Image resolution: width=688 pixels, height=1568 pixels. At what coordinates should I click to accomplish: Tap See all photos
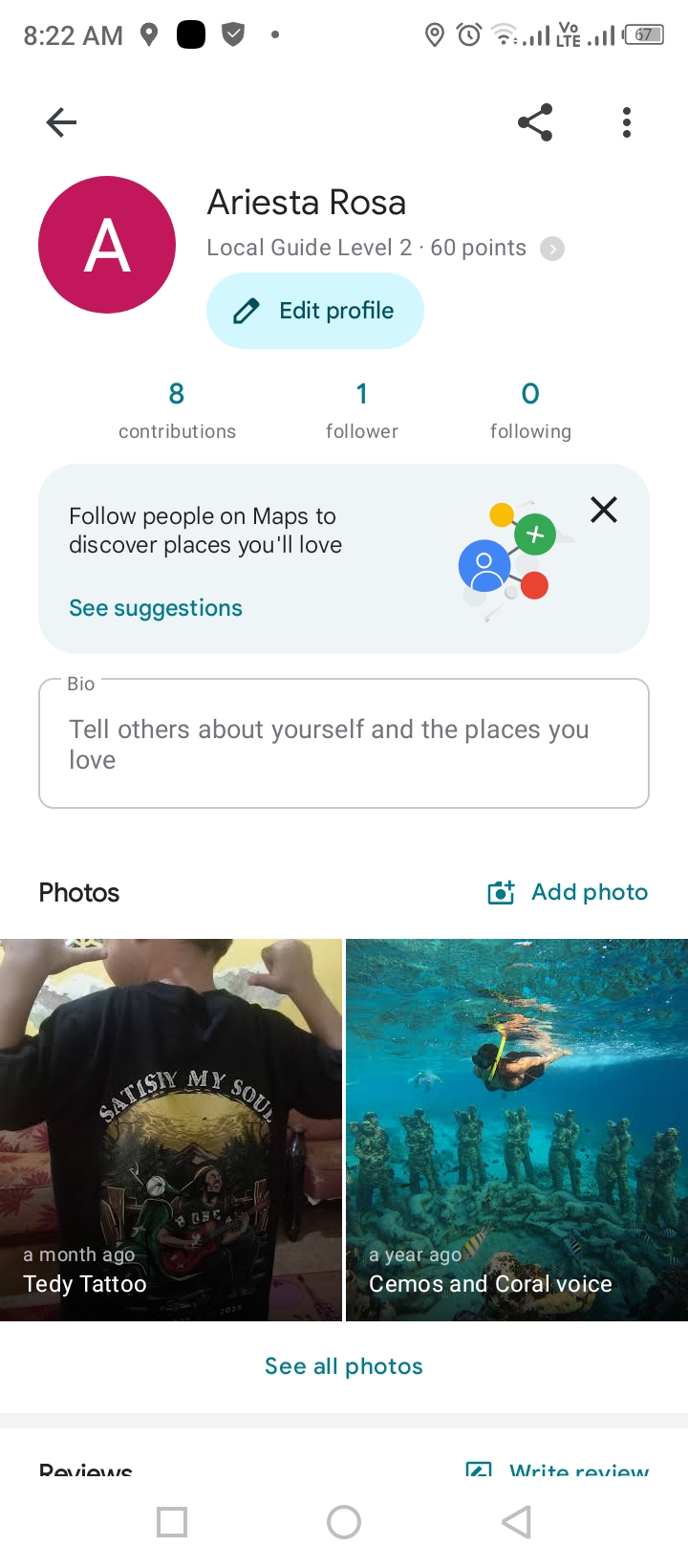344,1366
